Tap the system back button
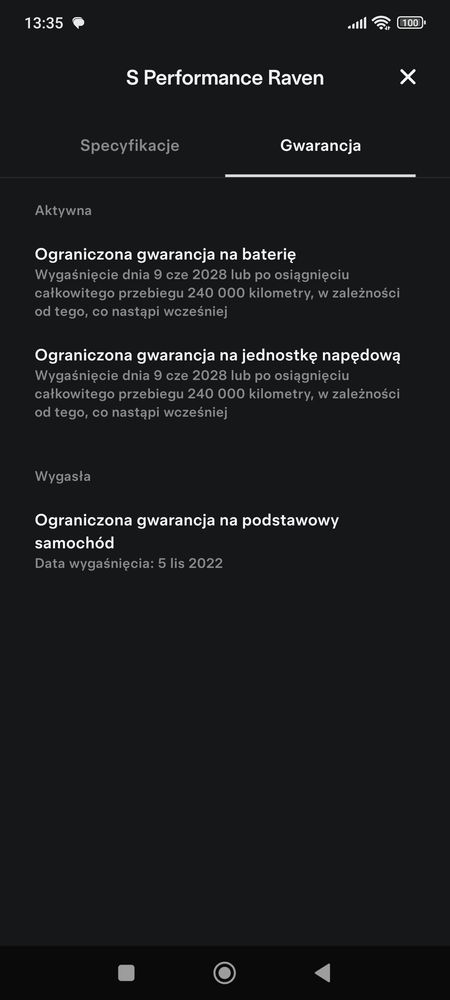Viewport: 450px width, 1000px height. pyautogui.click(x=323, y=973)
